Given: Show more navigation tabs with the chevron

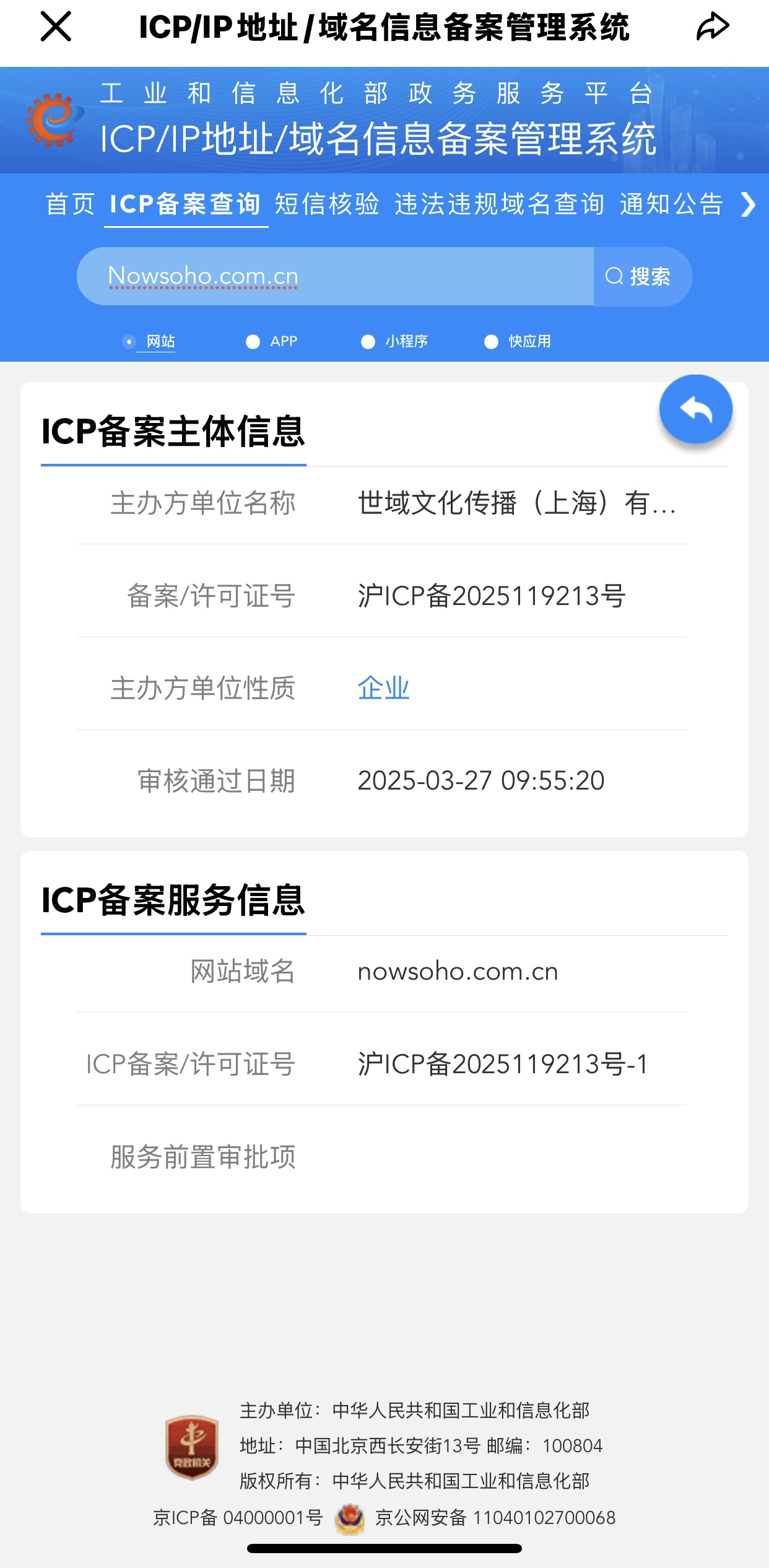Looking at the screenshot, I should pos(748,204).
